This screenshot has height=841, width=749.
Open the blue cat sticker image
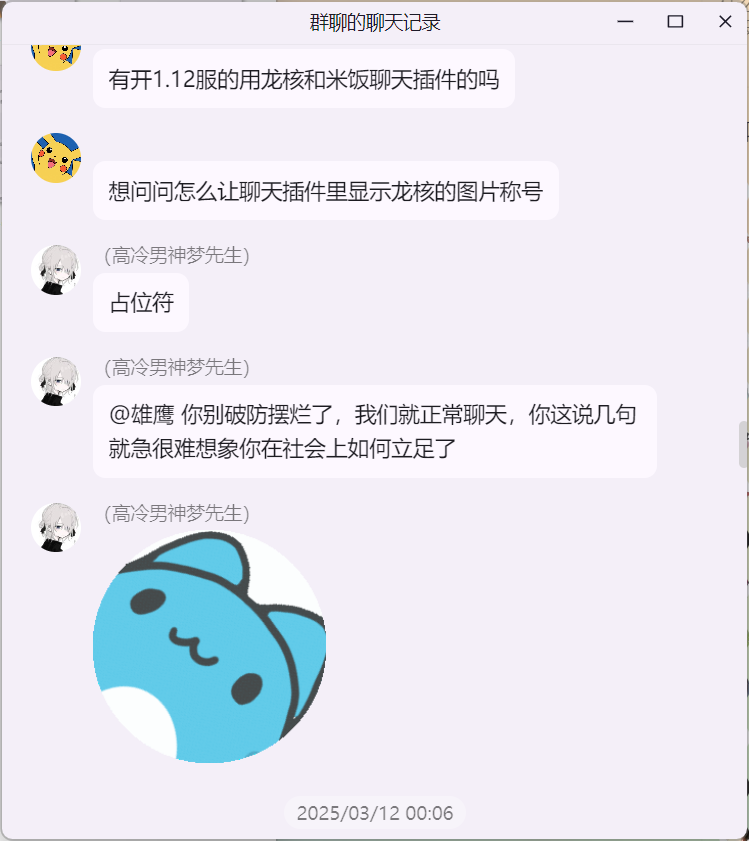(x=209, y=646)
